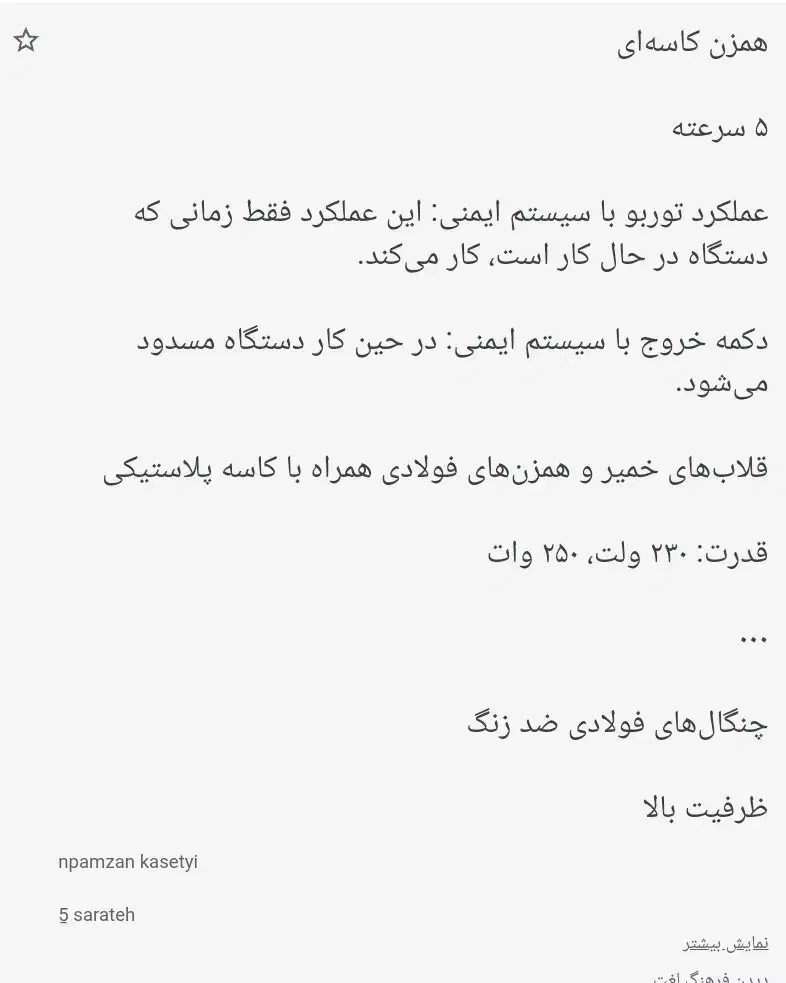The width and height of the screenshot is (786, 983).
Task: Select the transliteration "5 sarateh"
Action: tap(96, 914)
